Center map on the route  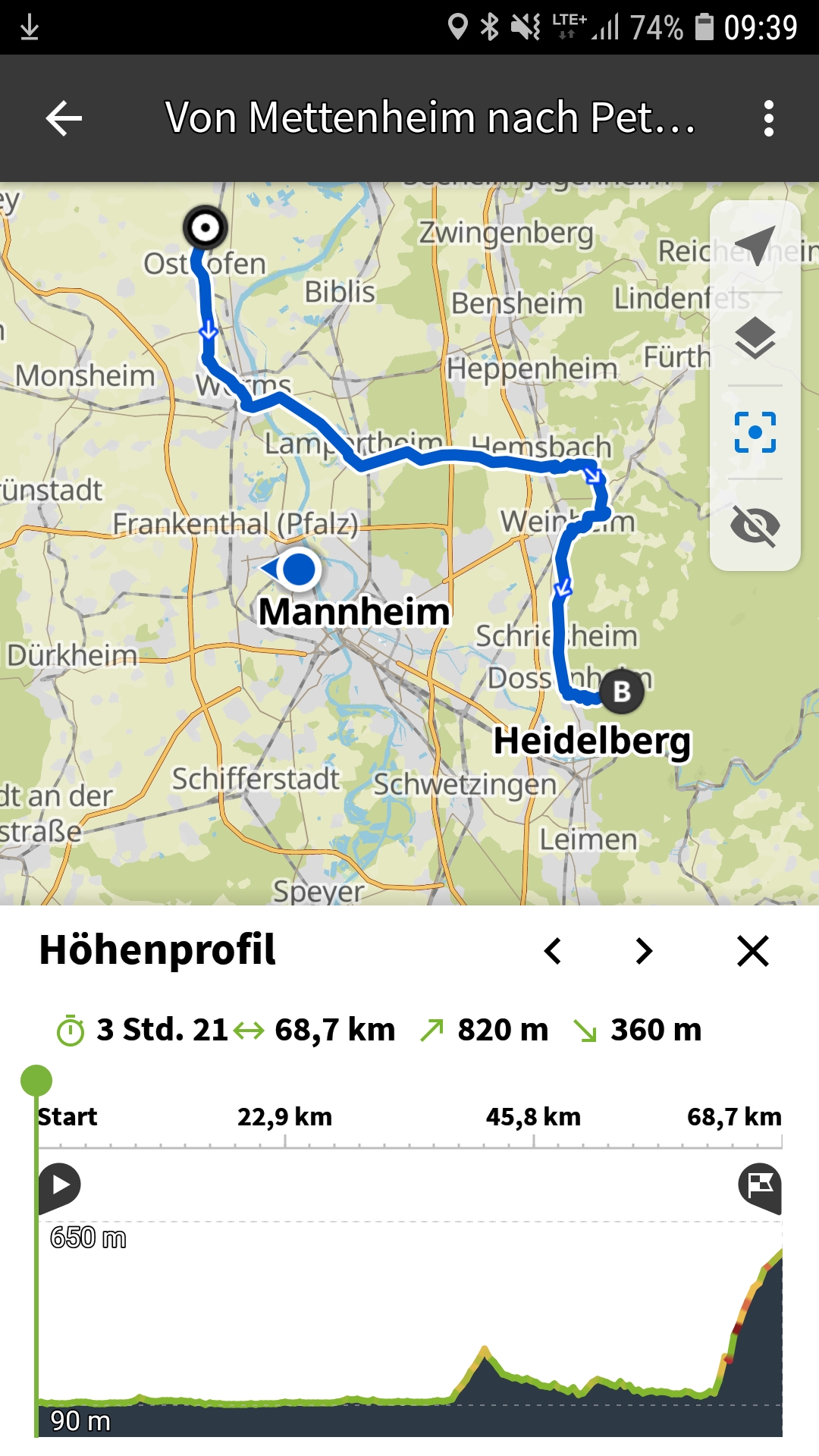tap(755, 432)
